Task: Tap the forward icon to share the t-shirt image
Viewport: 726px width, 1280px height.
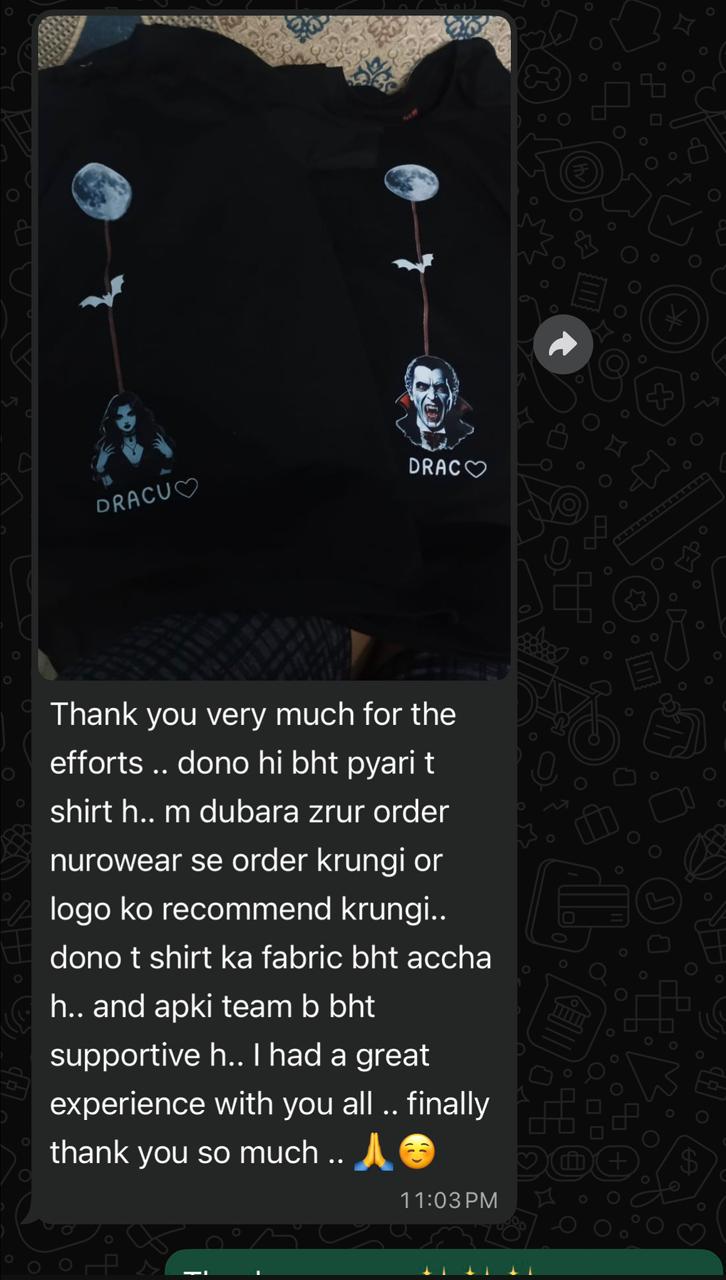Action: [x=563, y=344]
